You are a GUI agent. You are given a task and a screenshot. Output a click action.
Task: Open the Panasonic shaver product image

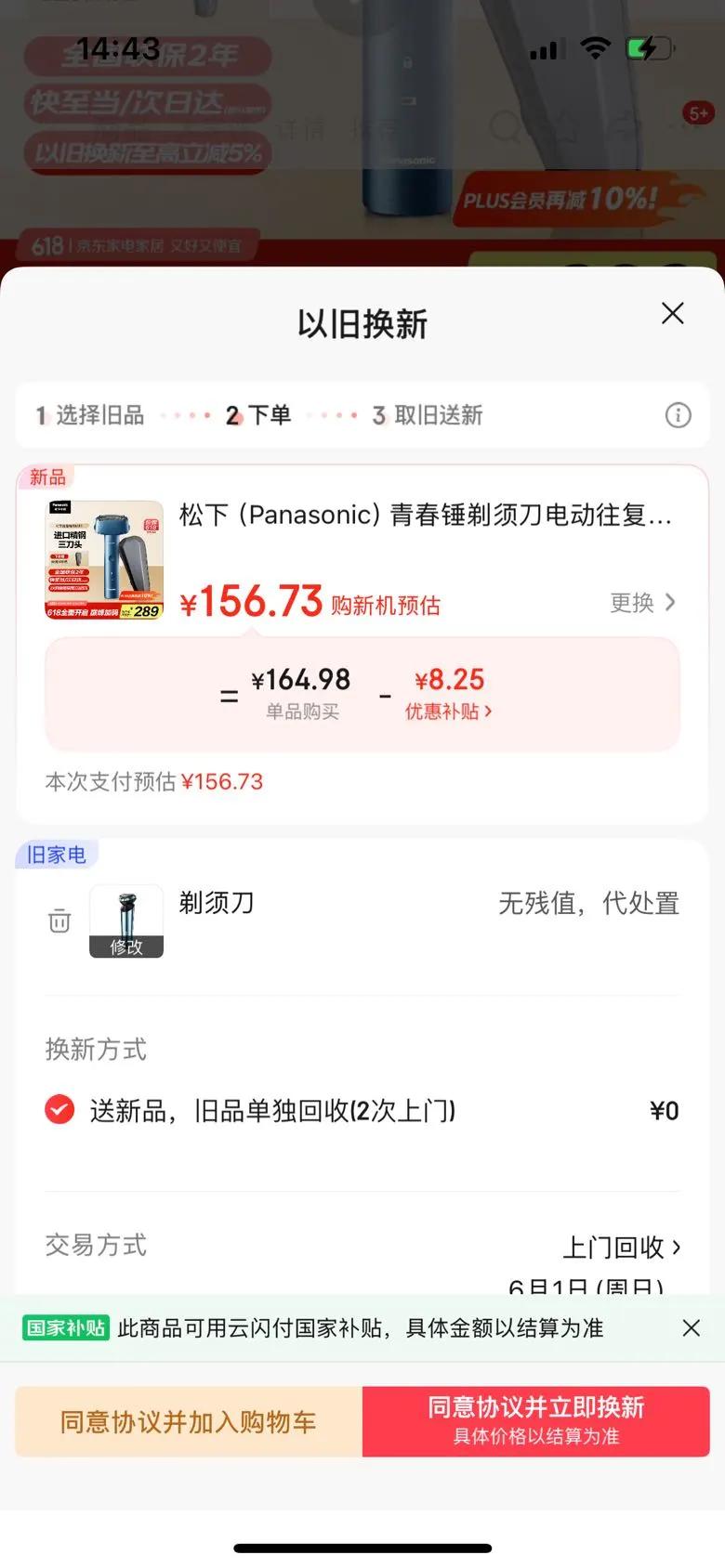pyautogui.click(x=105, y=560)
